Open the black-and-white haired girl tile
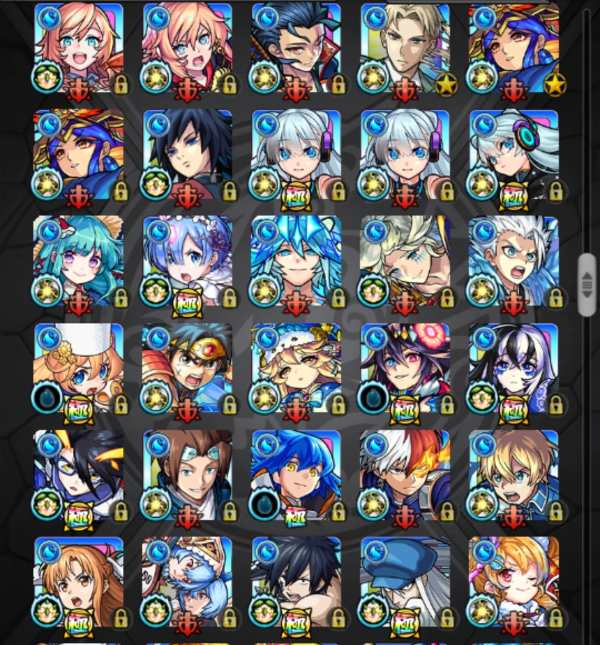Screen dimensions: 600x645 (x=513, y=369)
